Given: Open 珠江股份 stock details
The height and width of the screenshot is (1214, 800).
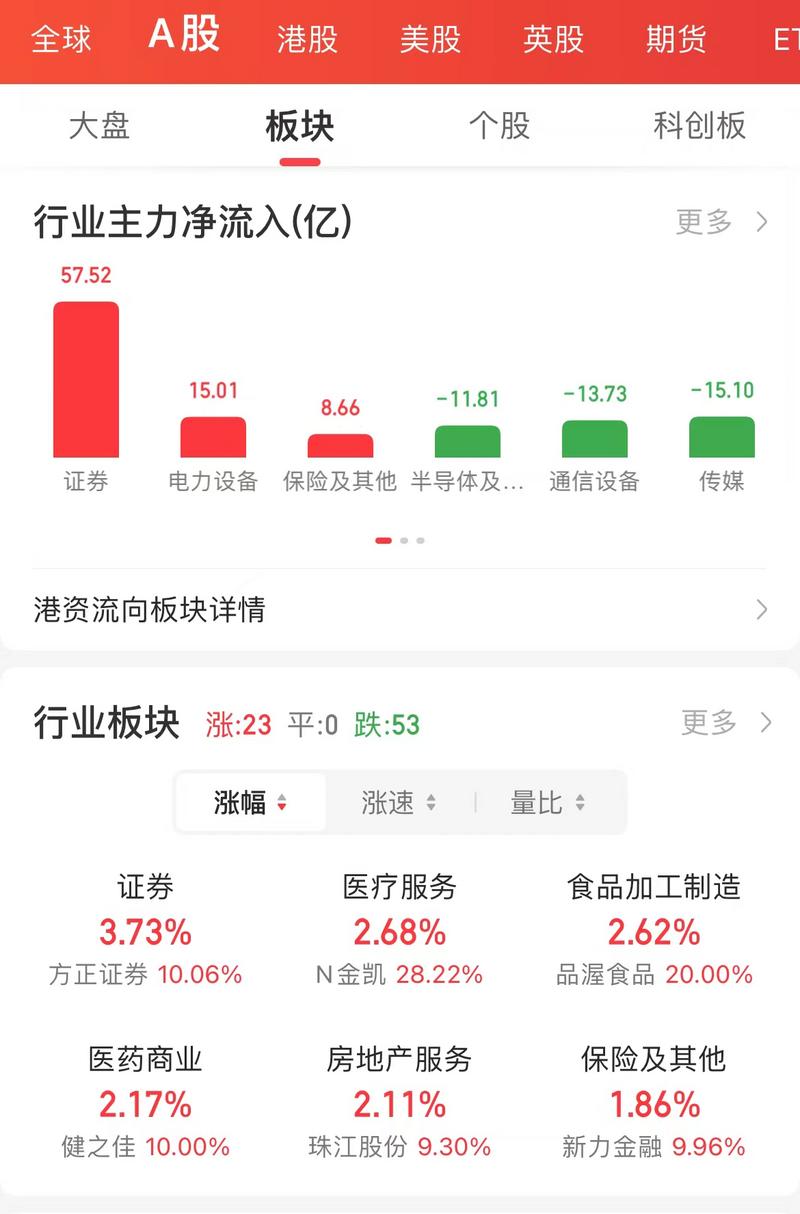Looking at the screenshot, I should (x=398, y=1144).
